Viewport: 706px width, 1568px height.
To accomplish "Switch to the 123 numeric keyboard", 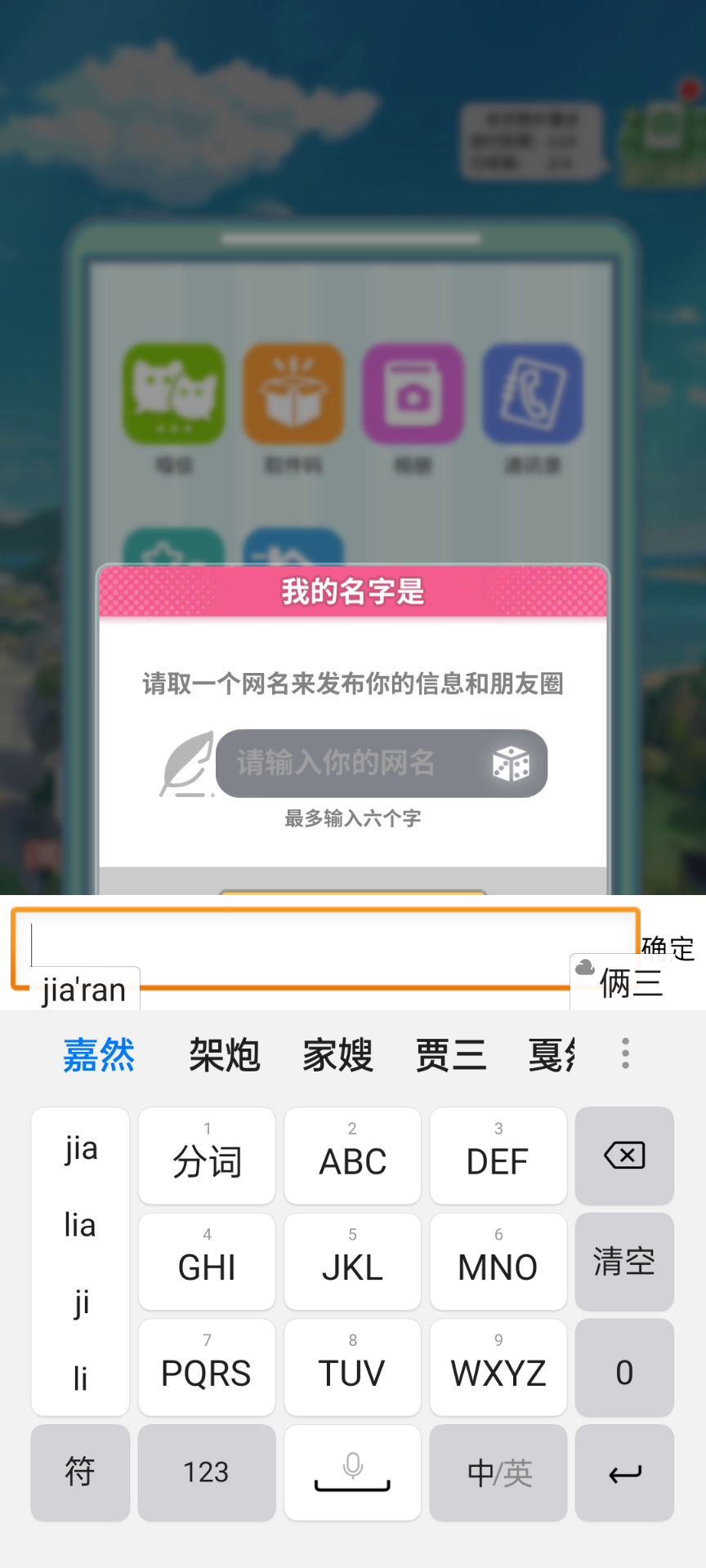I will [x=207, y=1472].
